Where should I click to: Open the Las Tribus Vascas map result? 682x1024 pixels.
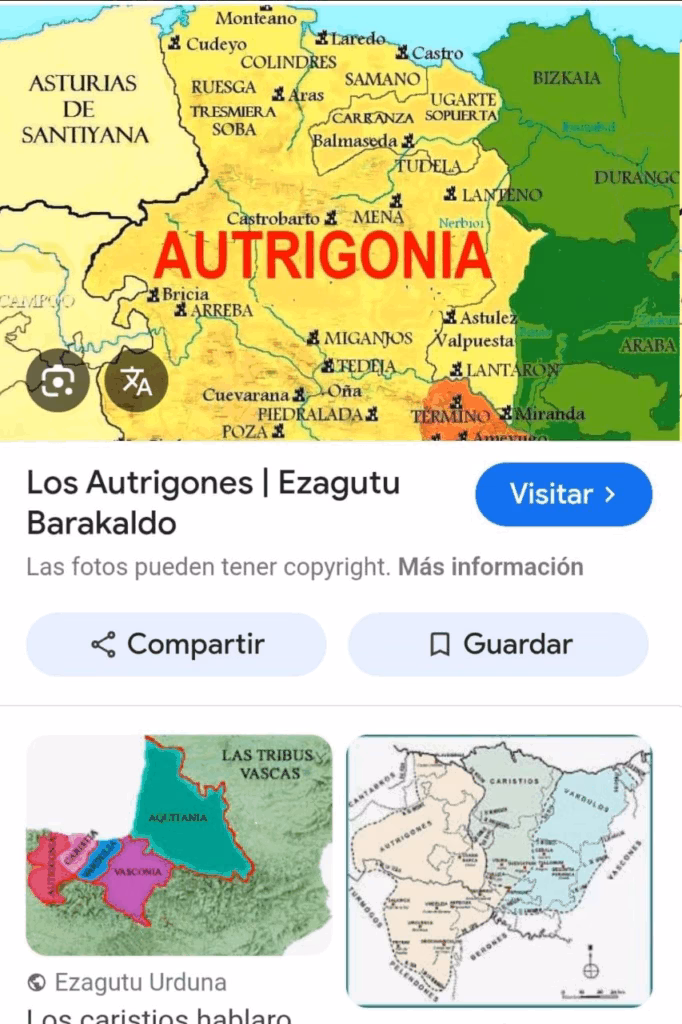178,845
